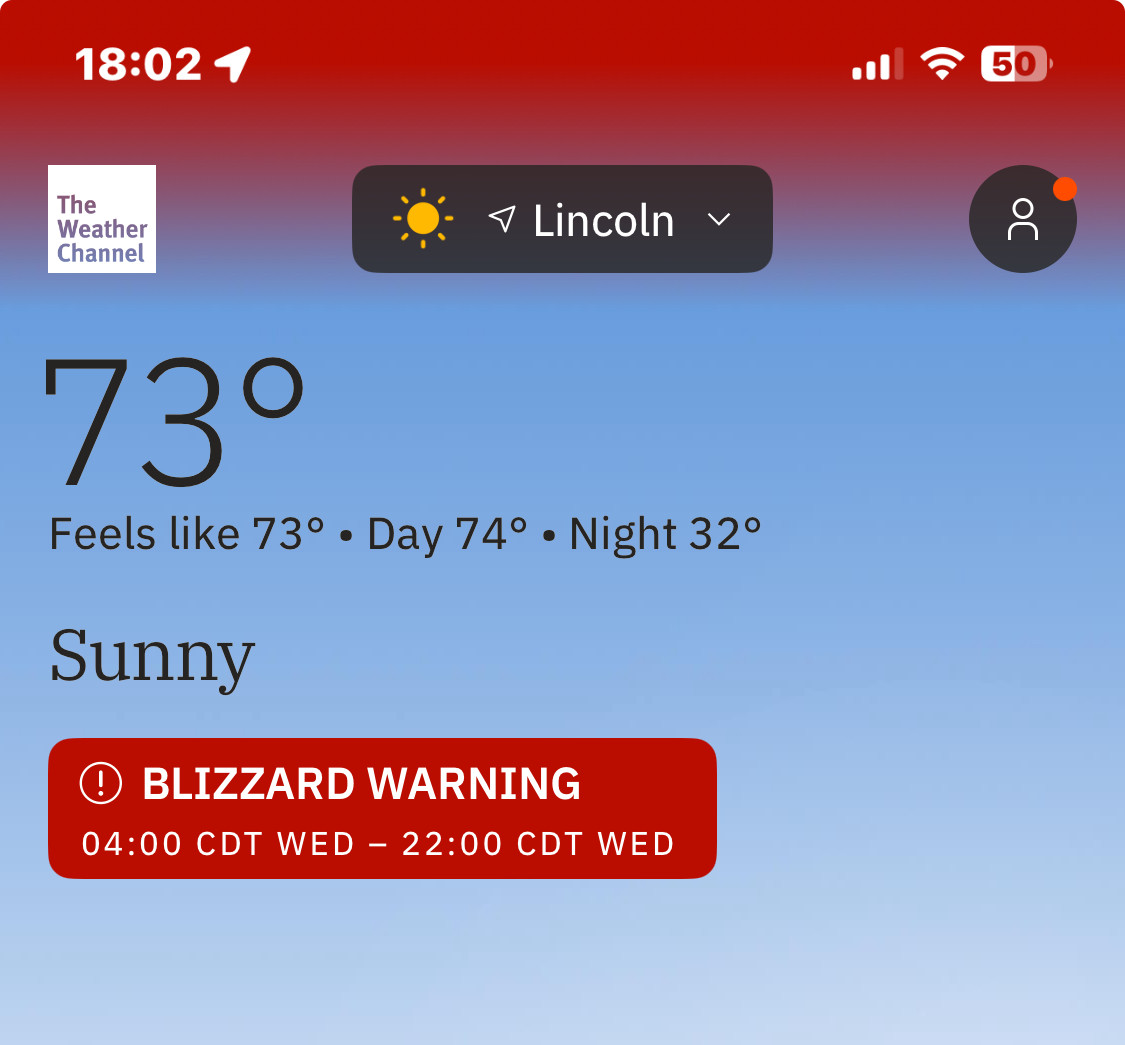
Task: View the Blizzard Warning alert details
Action: click(382, 809)
